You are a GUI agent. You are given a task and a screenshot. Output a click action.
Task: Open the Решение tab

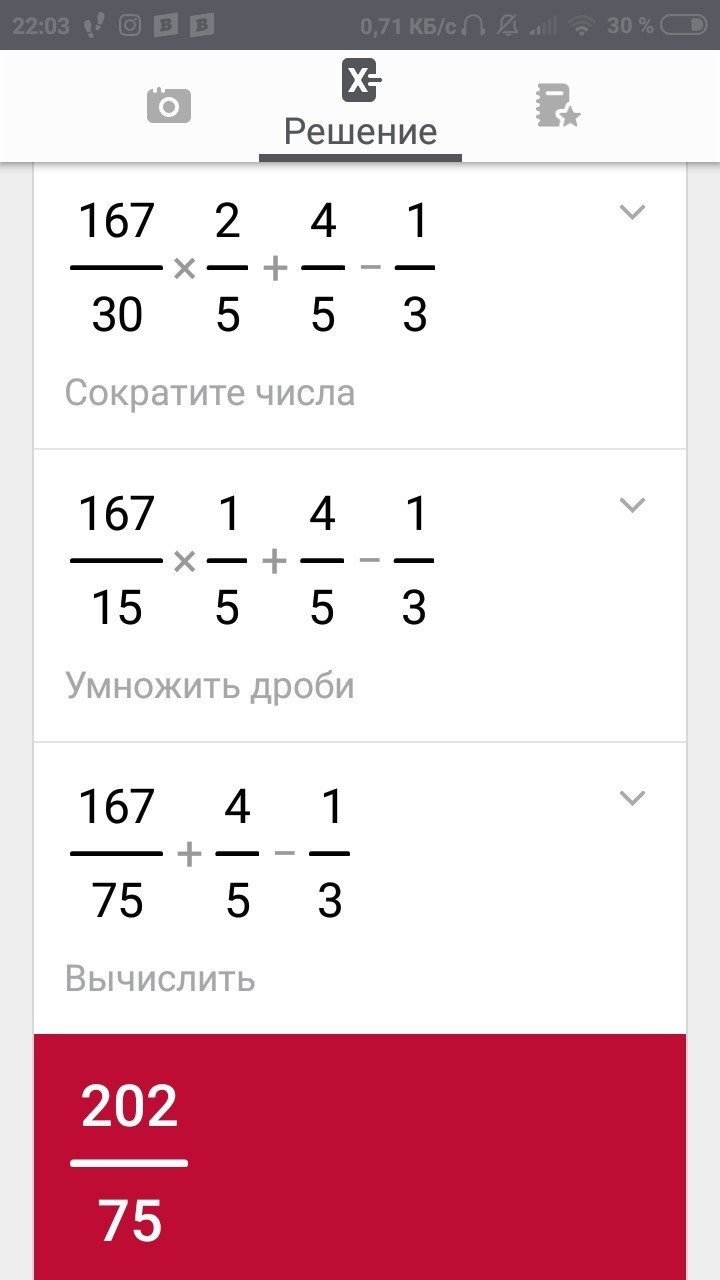360,105
